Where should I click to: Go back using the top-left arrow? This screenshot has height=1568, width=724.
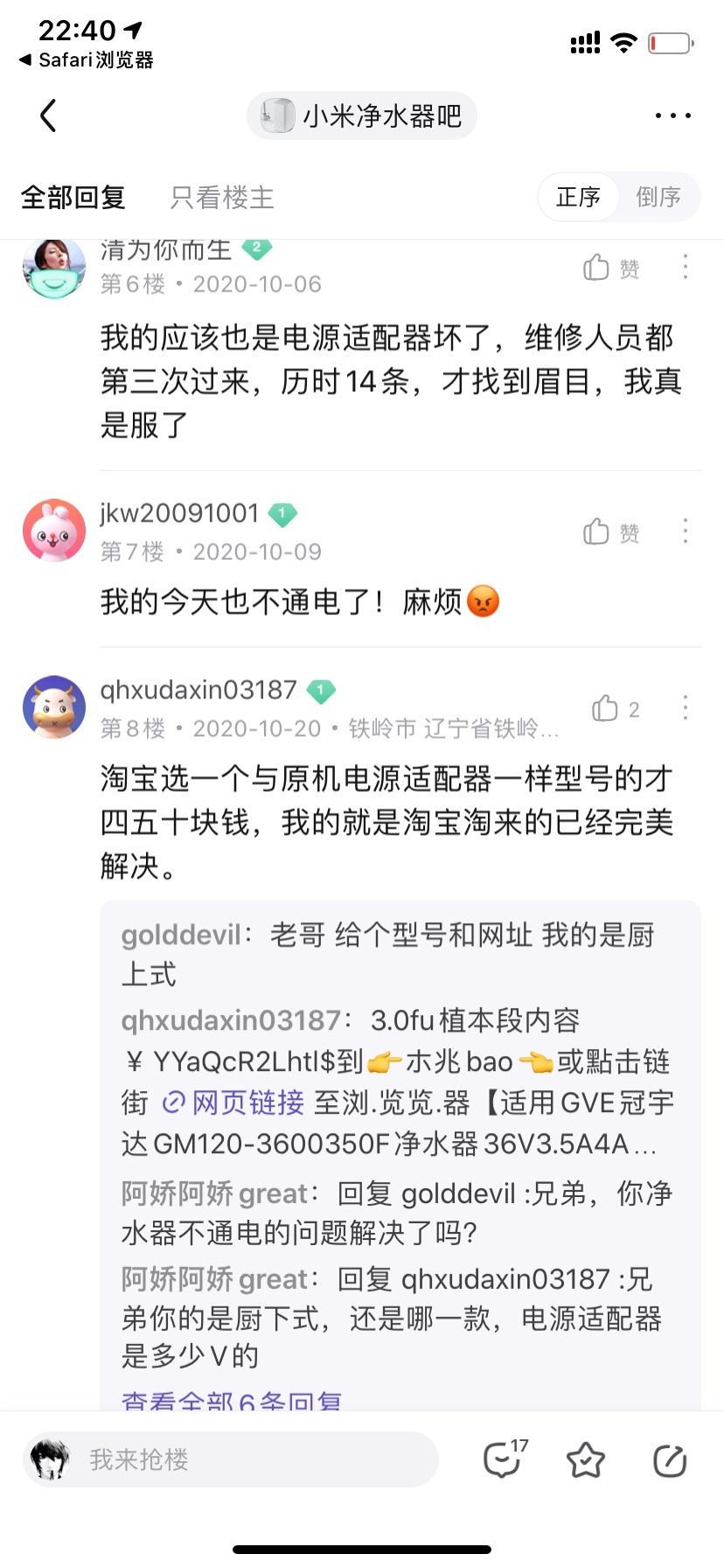(x=48, y=115)
